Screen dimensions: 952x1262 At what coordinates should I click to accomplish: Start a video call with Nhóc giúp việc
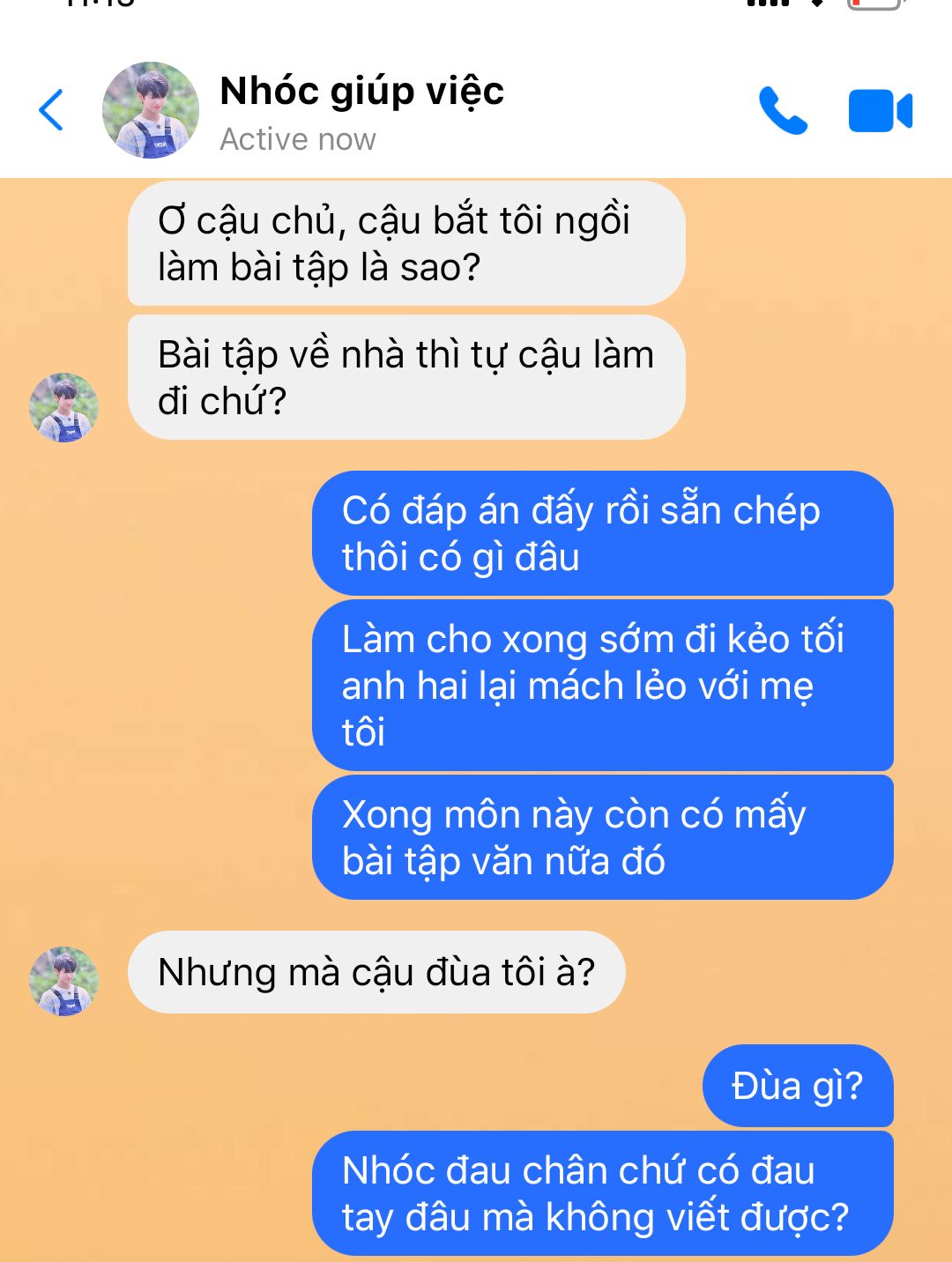(x=880, y=111)
